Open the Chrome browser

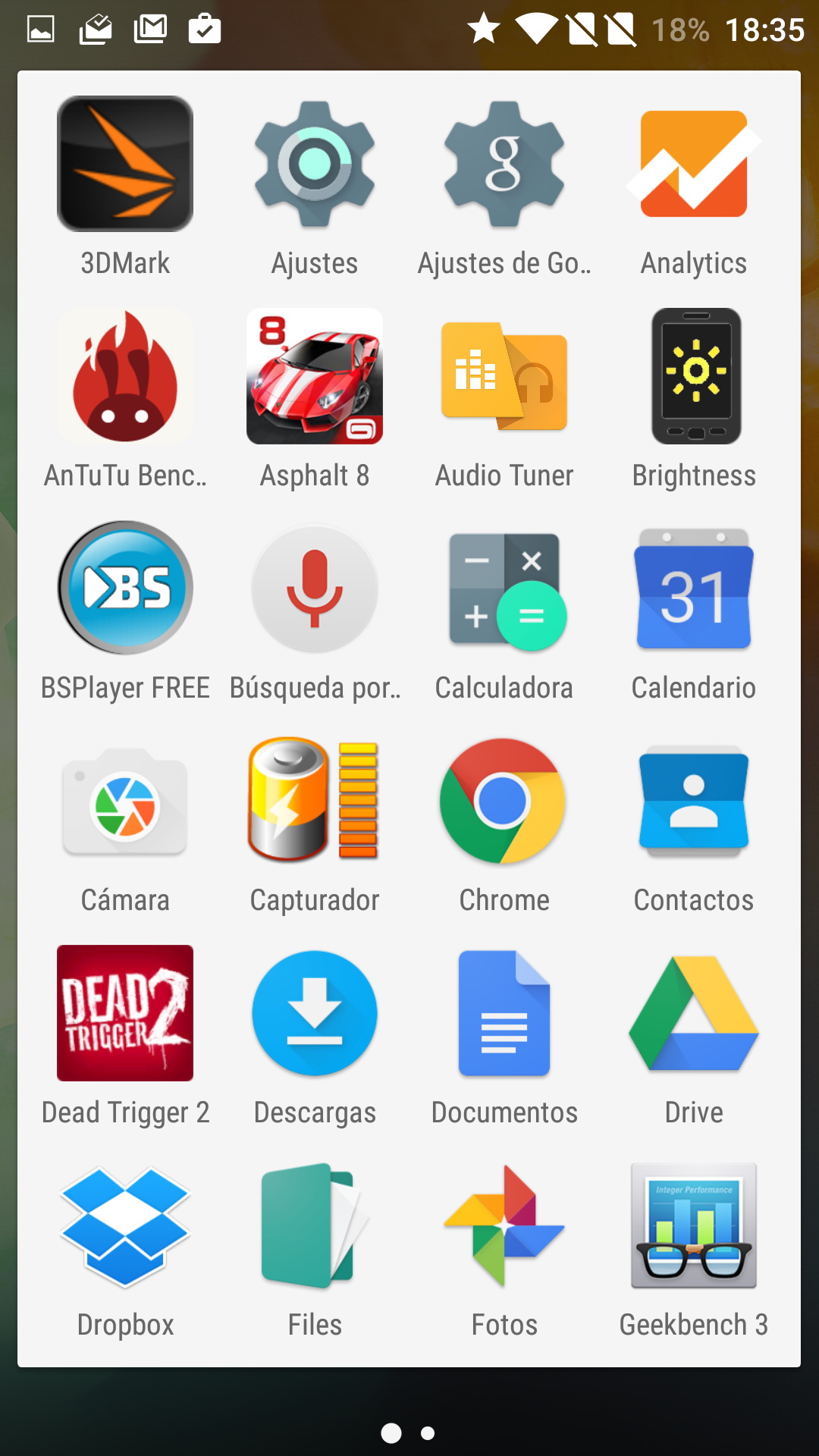coord(504,801)
